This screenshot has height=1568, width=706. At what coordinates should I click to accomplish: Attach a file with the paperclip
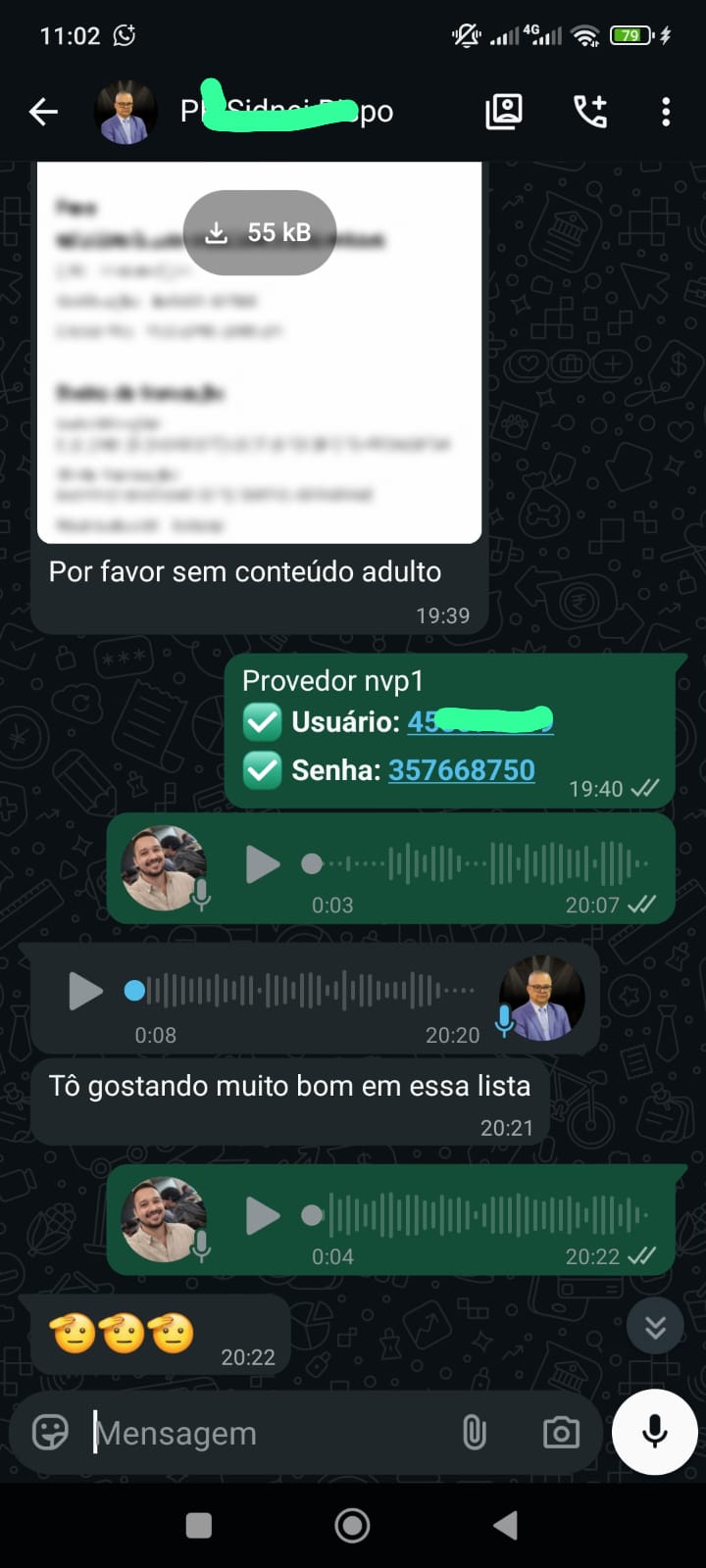pos(475,1433)
